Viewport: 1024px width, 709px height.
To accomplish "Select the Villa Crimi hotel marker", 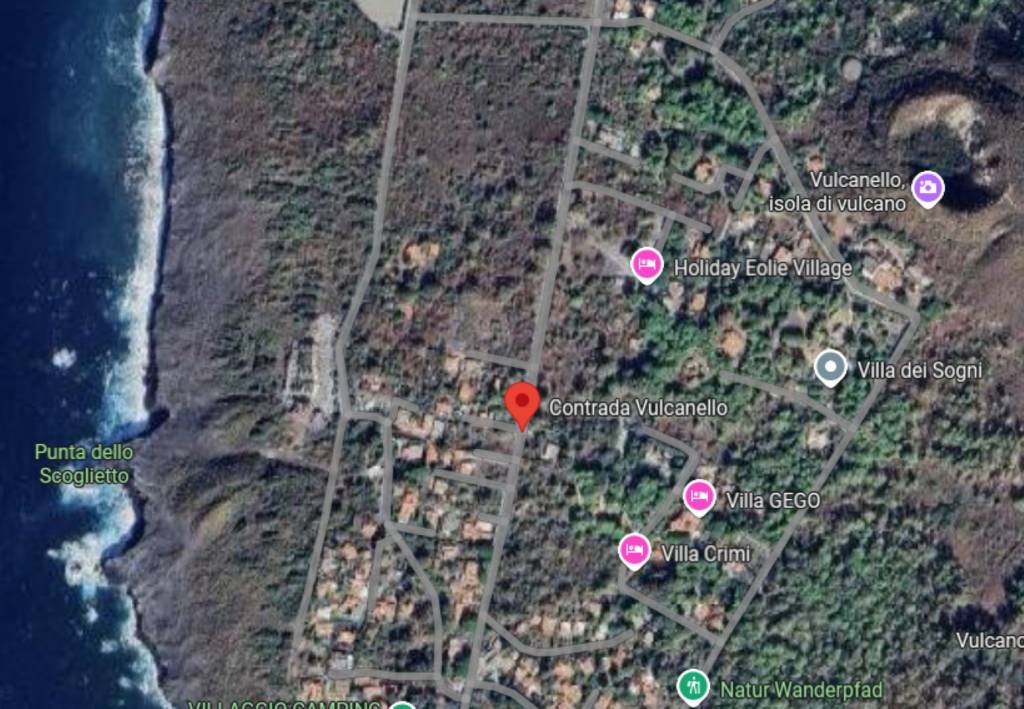I will [x=633, y=550].
